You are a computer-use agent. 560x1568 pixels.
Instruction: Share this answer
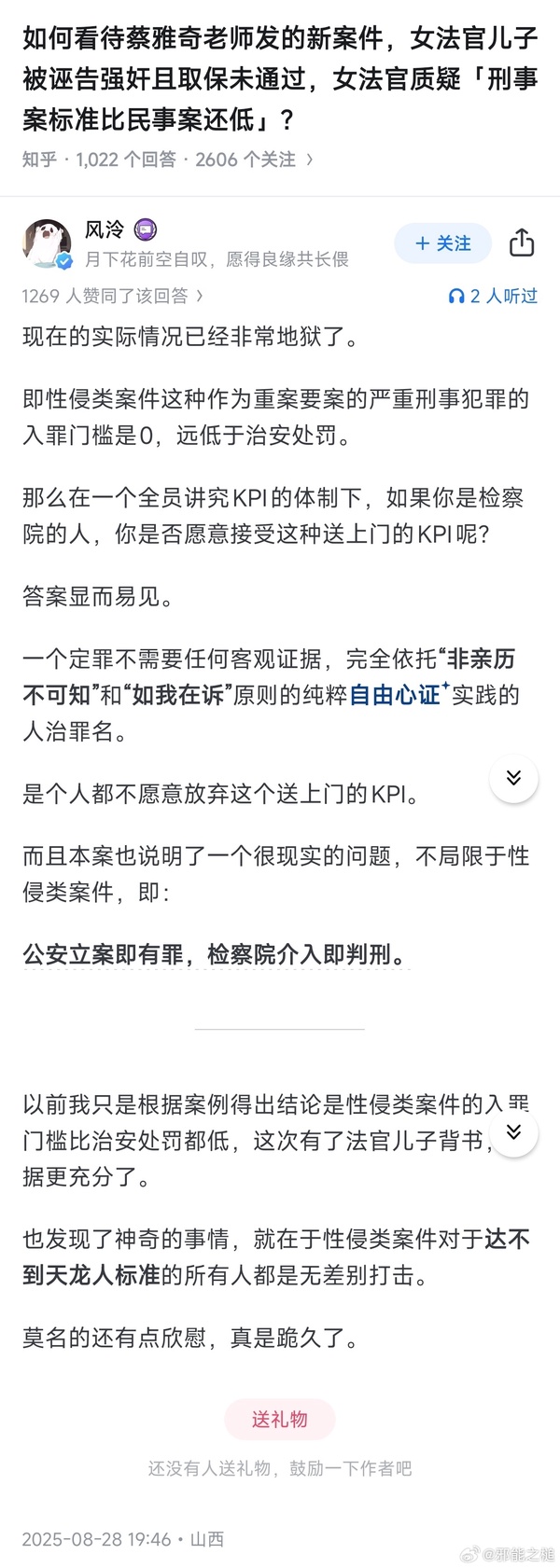tap(522, 243)
